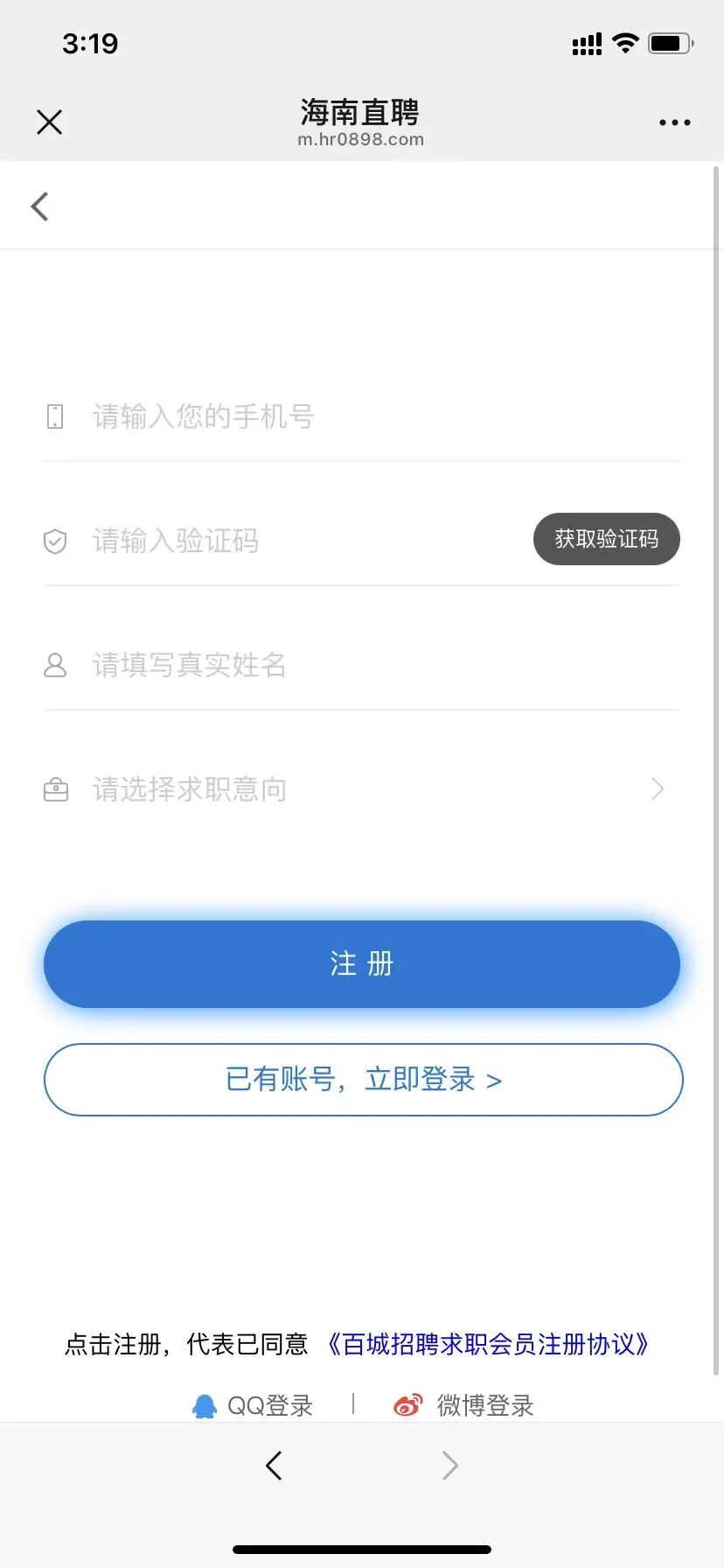Tap the 海南直聘 page title
Image resolution: width=724 pixels, height=1568 pixels.
pos(361,113)
